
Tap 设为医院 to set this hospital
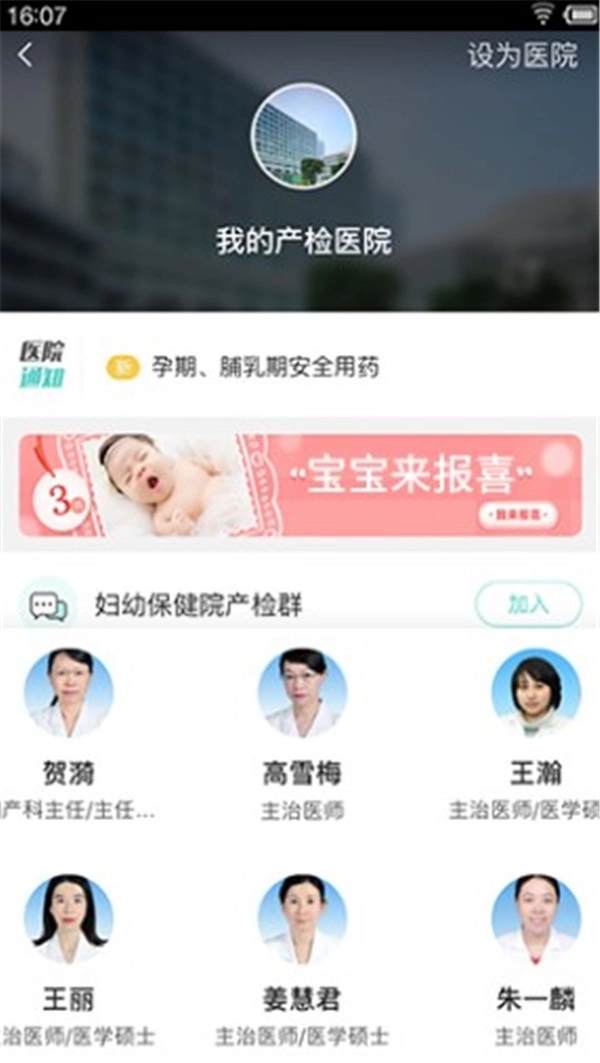pos(522,56)
